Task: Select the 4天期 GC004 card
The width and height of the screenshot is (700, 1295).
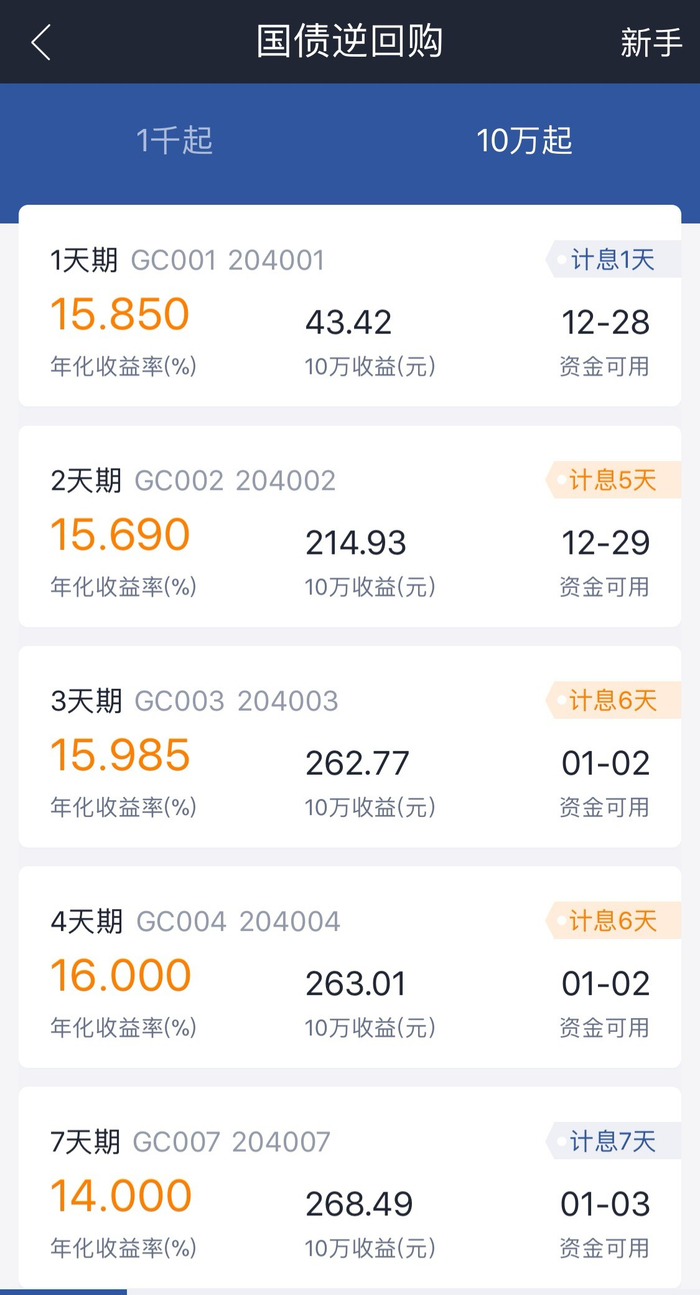Action: tap(349, 966)
